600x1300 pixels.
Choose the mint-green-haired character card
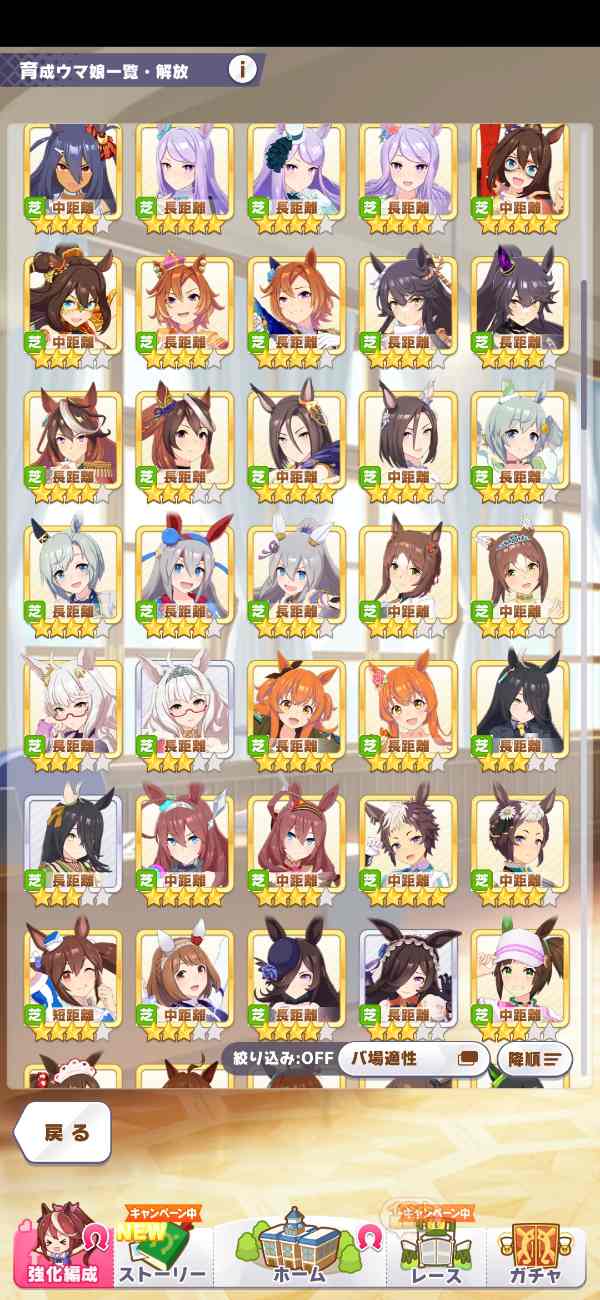pyautogui.click(x=520, y=440)
